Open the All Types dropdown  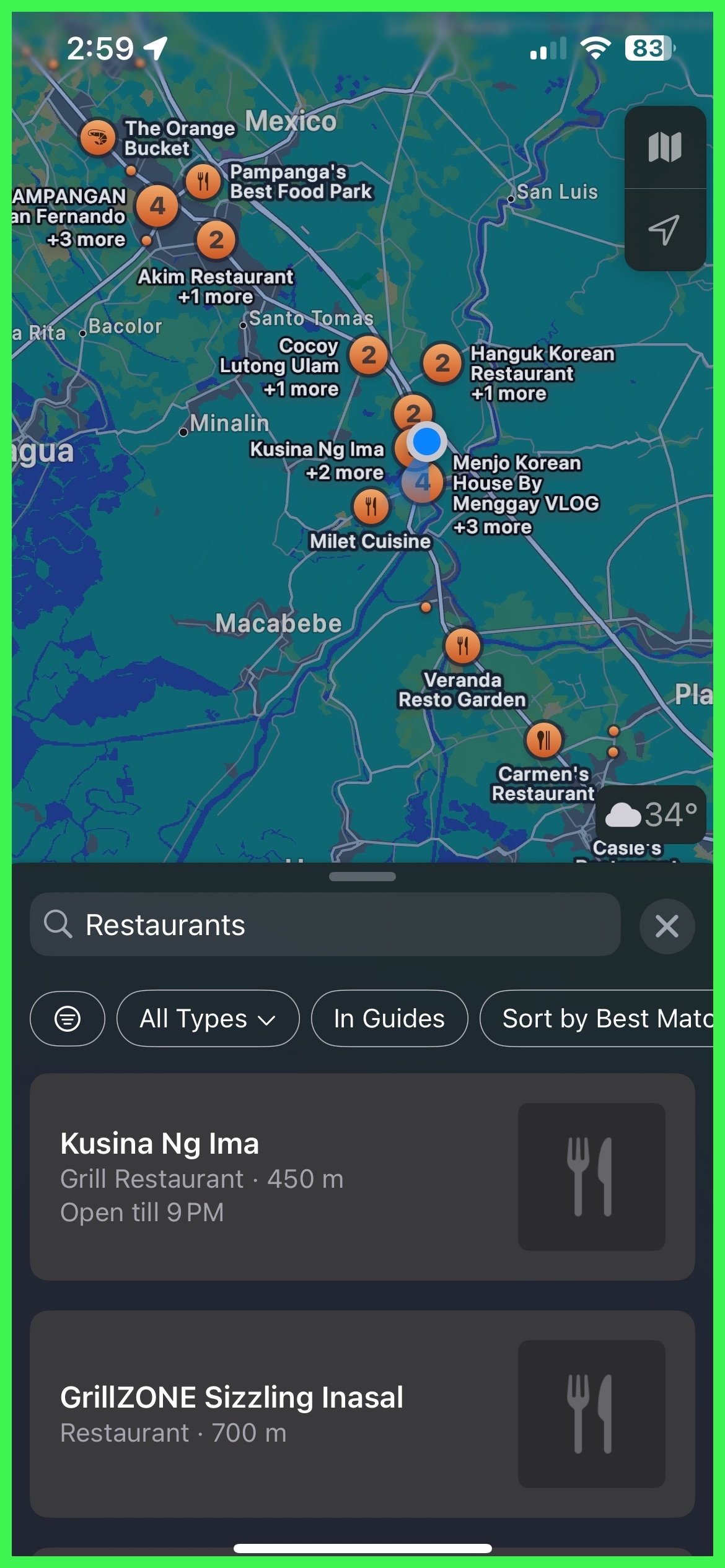point(207,1019)
